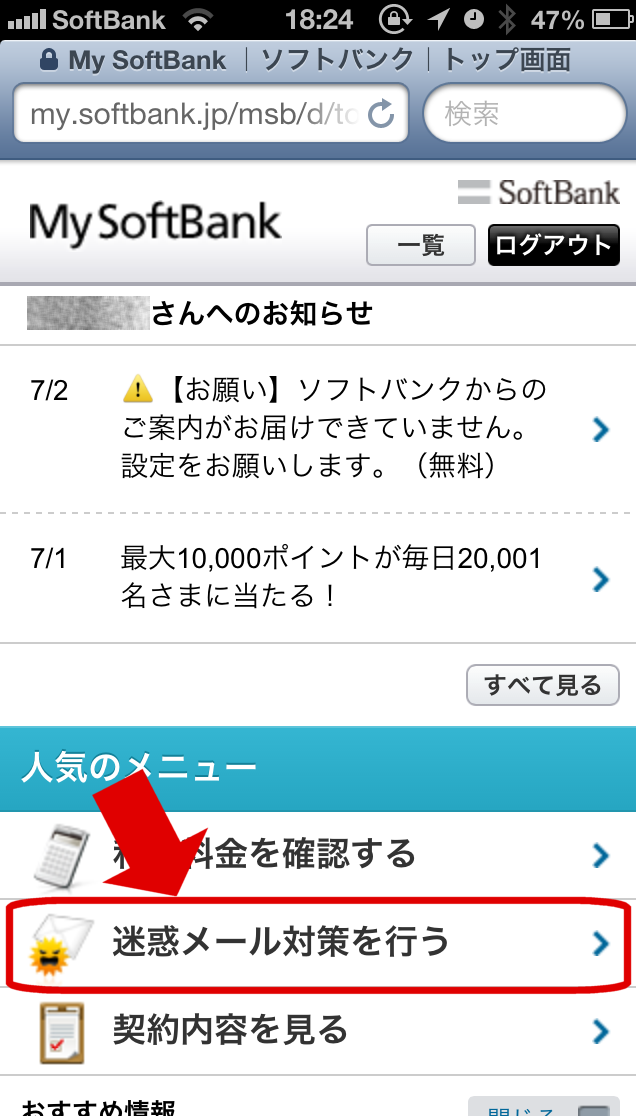636x1116 pixels.
Task: View all notices with すべて見る
Action: coord(542,685)
